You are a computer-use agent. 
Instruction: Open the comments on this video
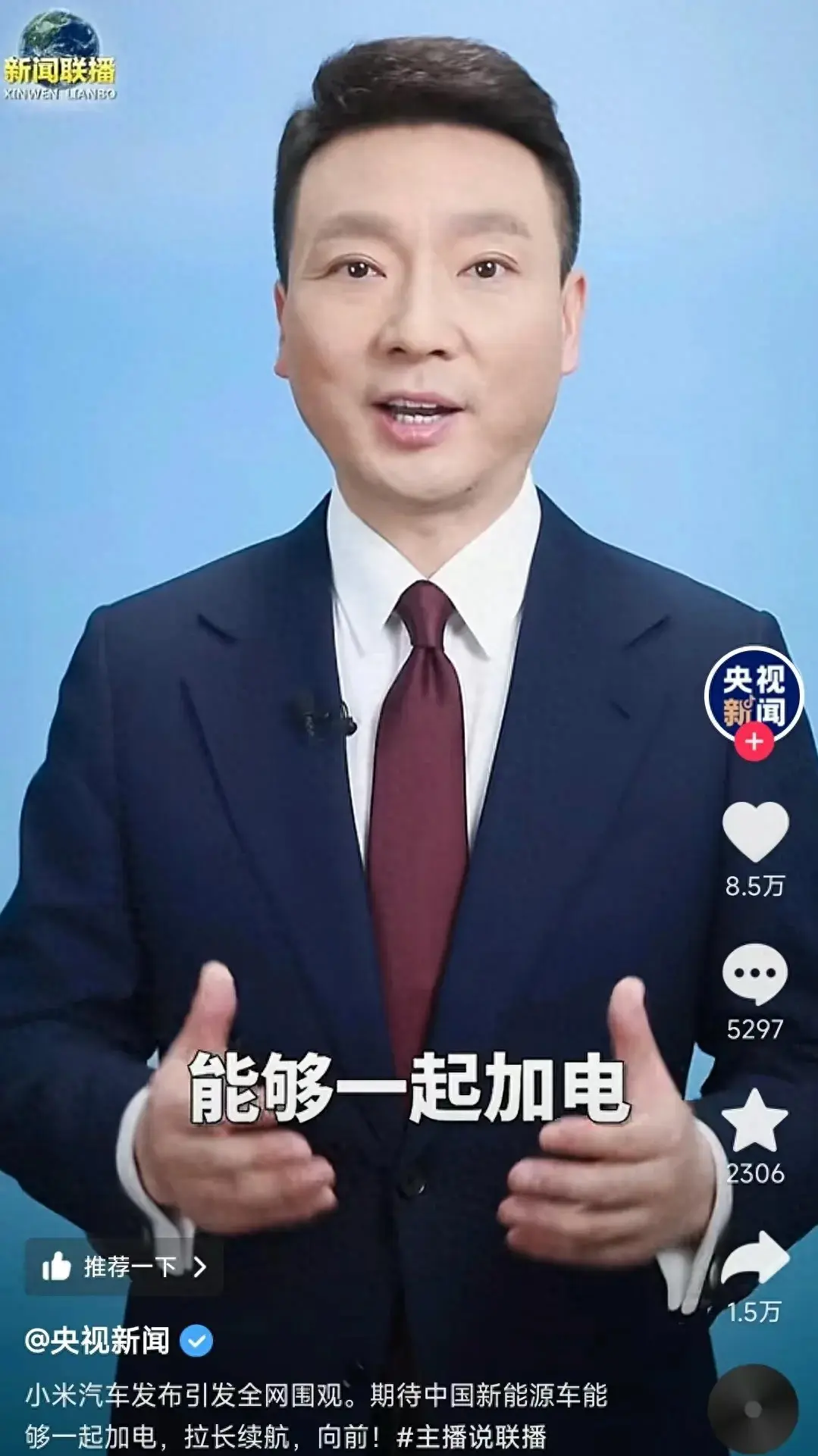[754, 975]
